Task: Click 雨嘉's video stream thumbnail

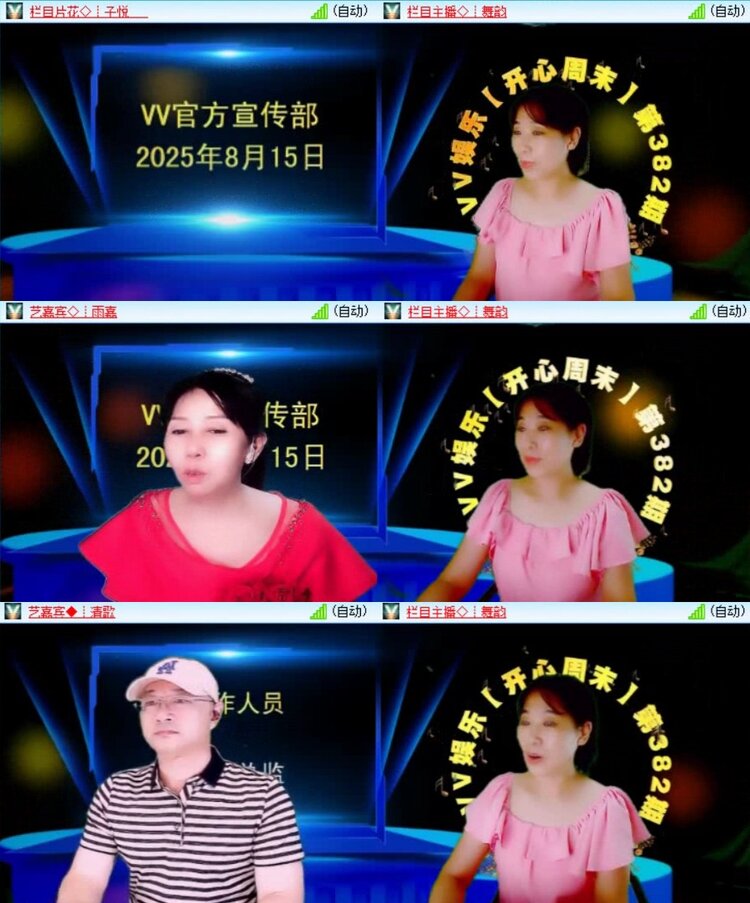Action: click(x=187, y=460)
